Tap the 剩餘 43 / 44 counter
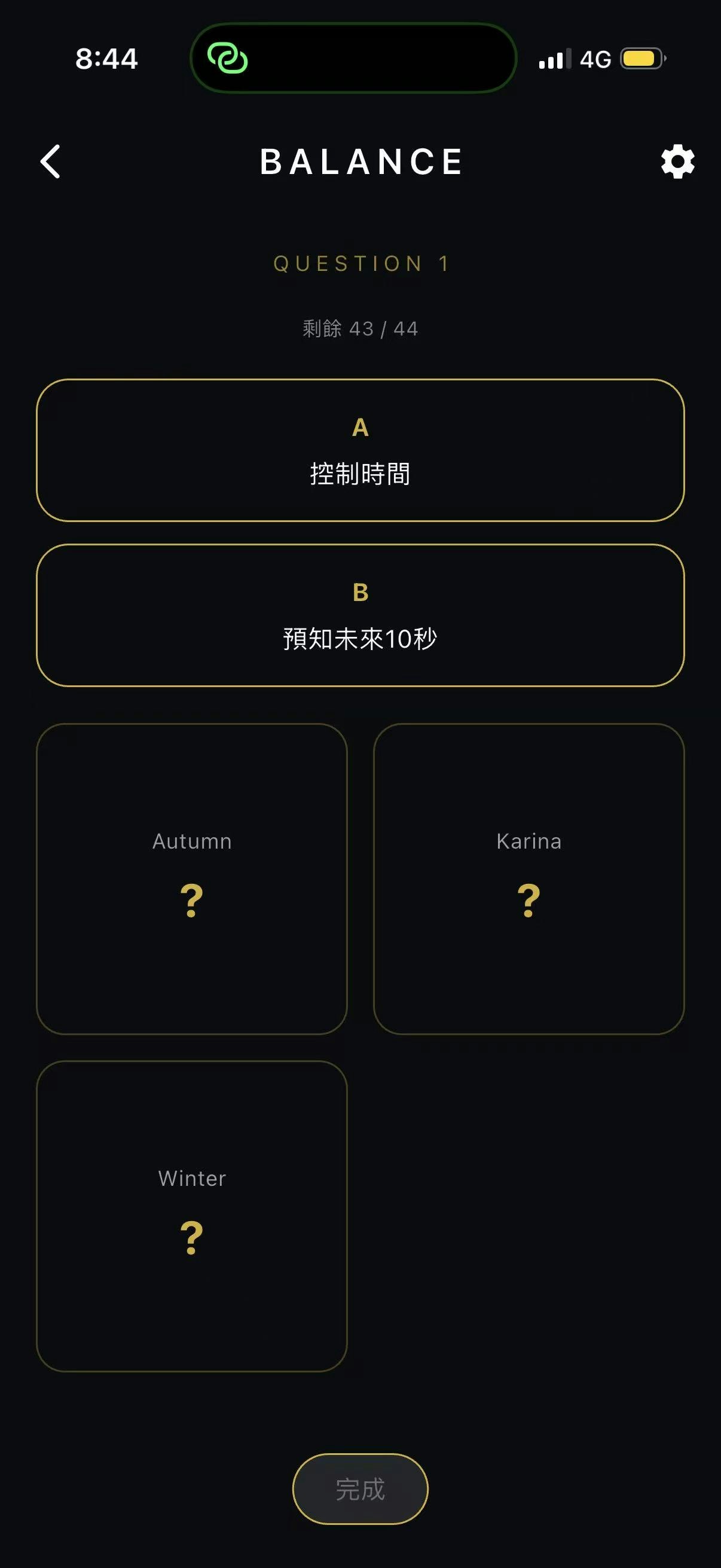This screenshot has width=721, height=1568. (360, 329)
